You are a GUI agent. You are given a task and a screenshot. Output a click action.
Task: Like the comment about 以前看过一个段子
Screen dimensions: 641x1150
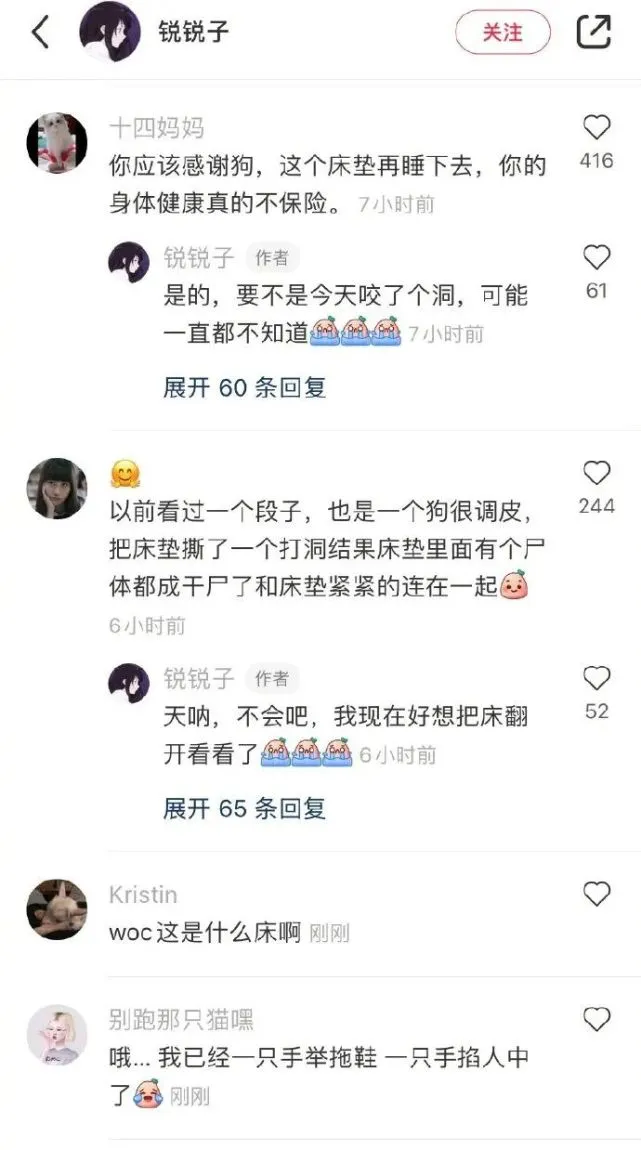597,473
